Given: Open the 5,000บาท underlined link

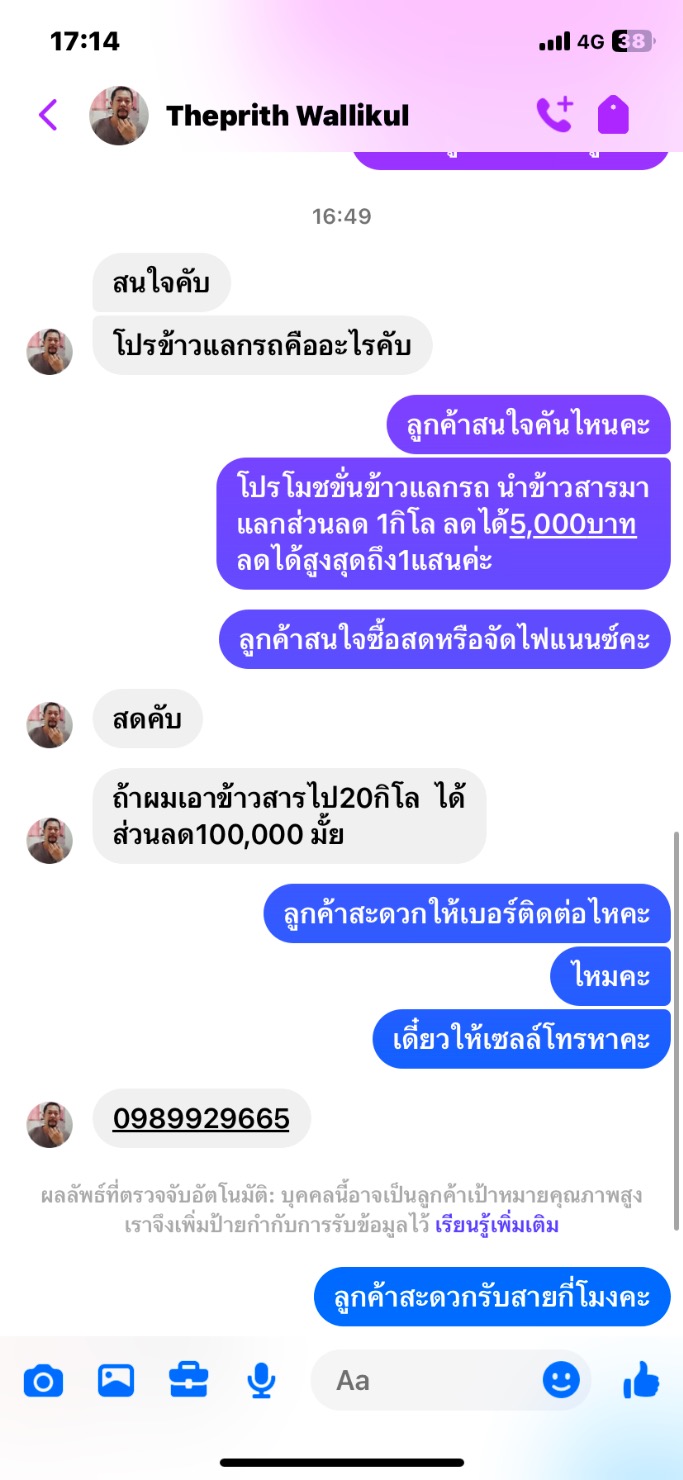Looking at the screenshot, I should tap(573, 524).
